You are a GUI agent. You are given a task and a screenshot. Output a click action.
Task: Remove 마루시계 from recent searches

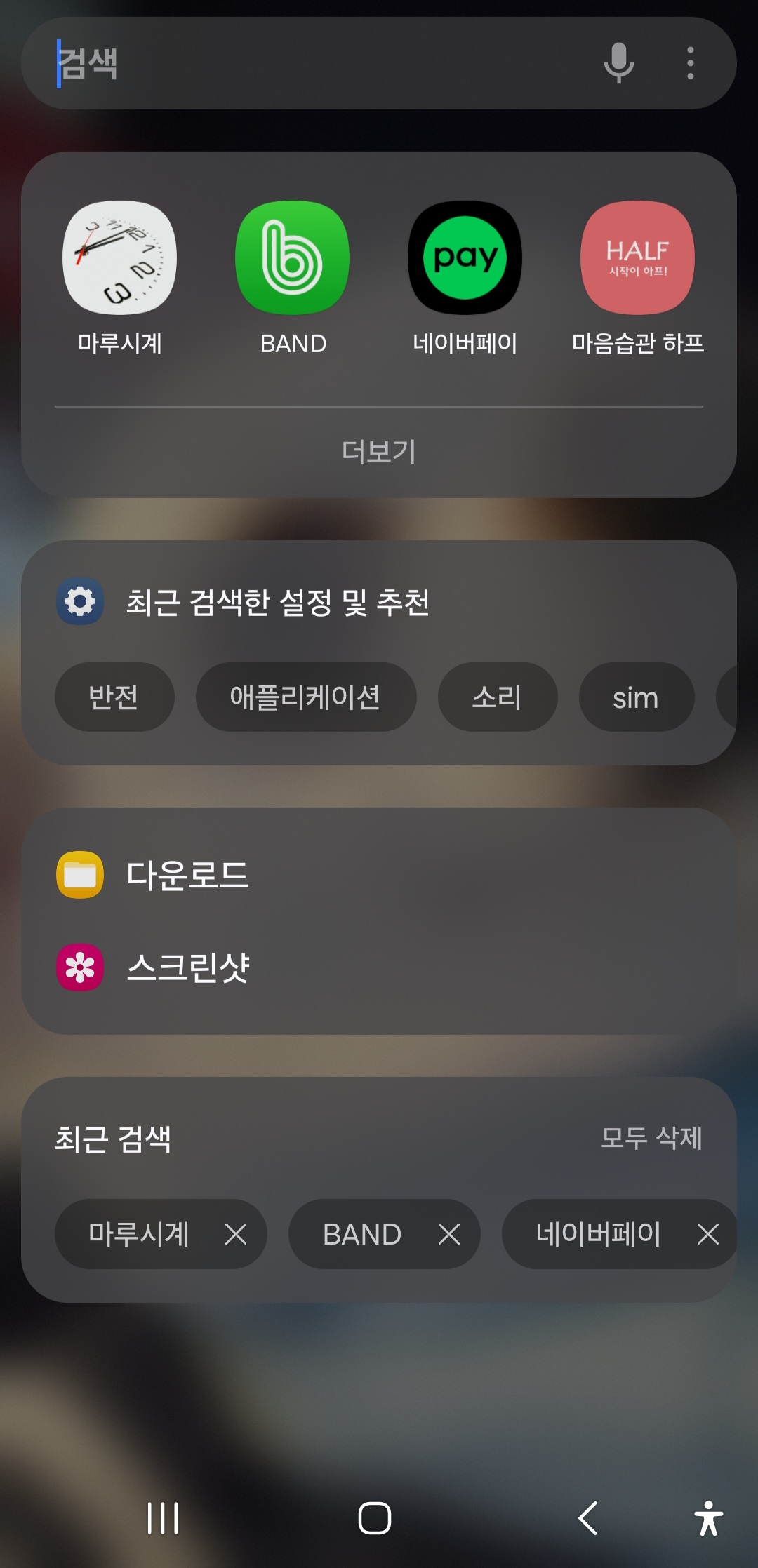point(236,1234)
